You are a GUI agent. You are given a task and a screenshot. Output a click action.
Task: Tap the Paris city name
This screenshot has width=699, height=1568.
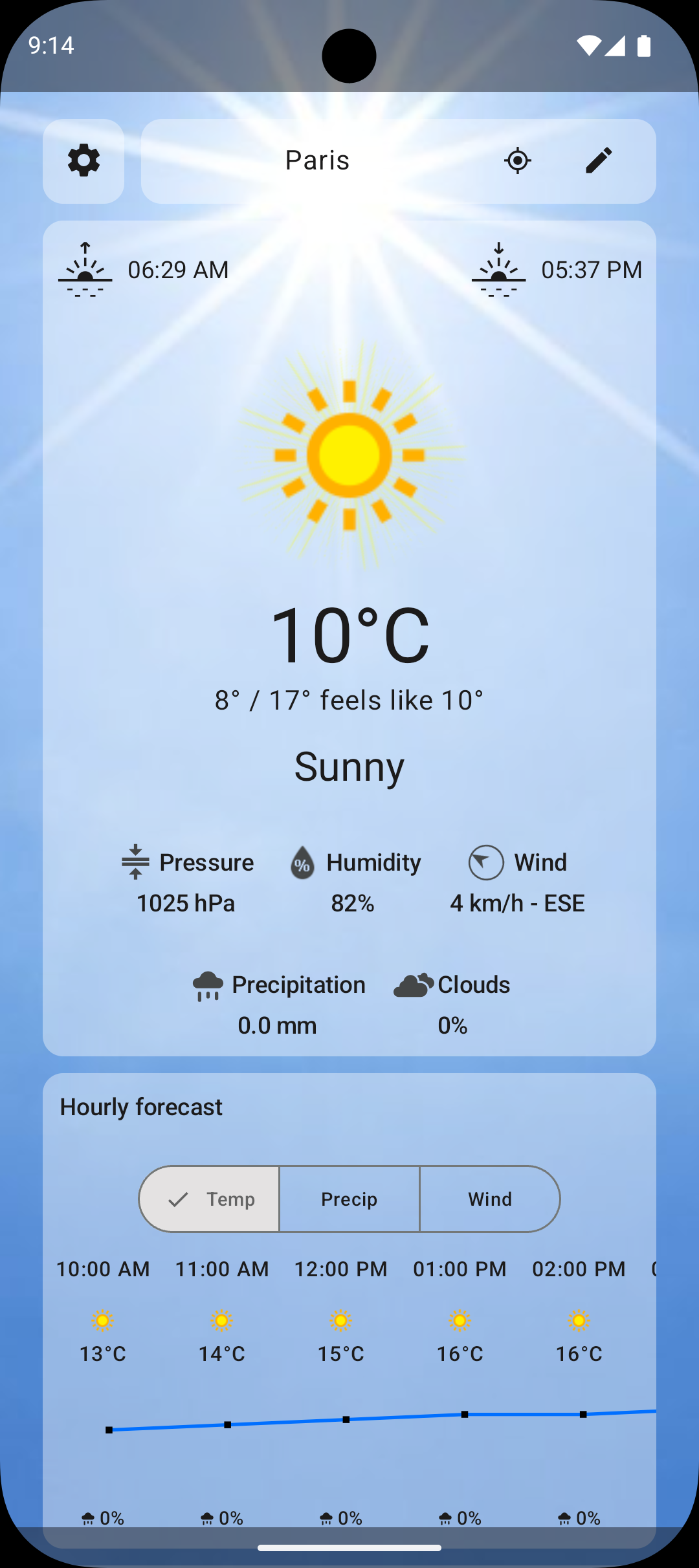tap(316, 160)
